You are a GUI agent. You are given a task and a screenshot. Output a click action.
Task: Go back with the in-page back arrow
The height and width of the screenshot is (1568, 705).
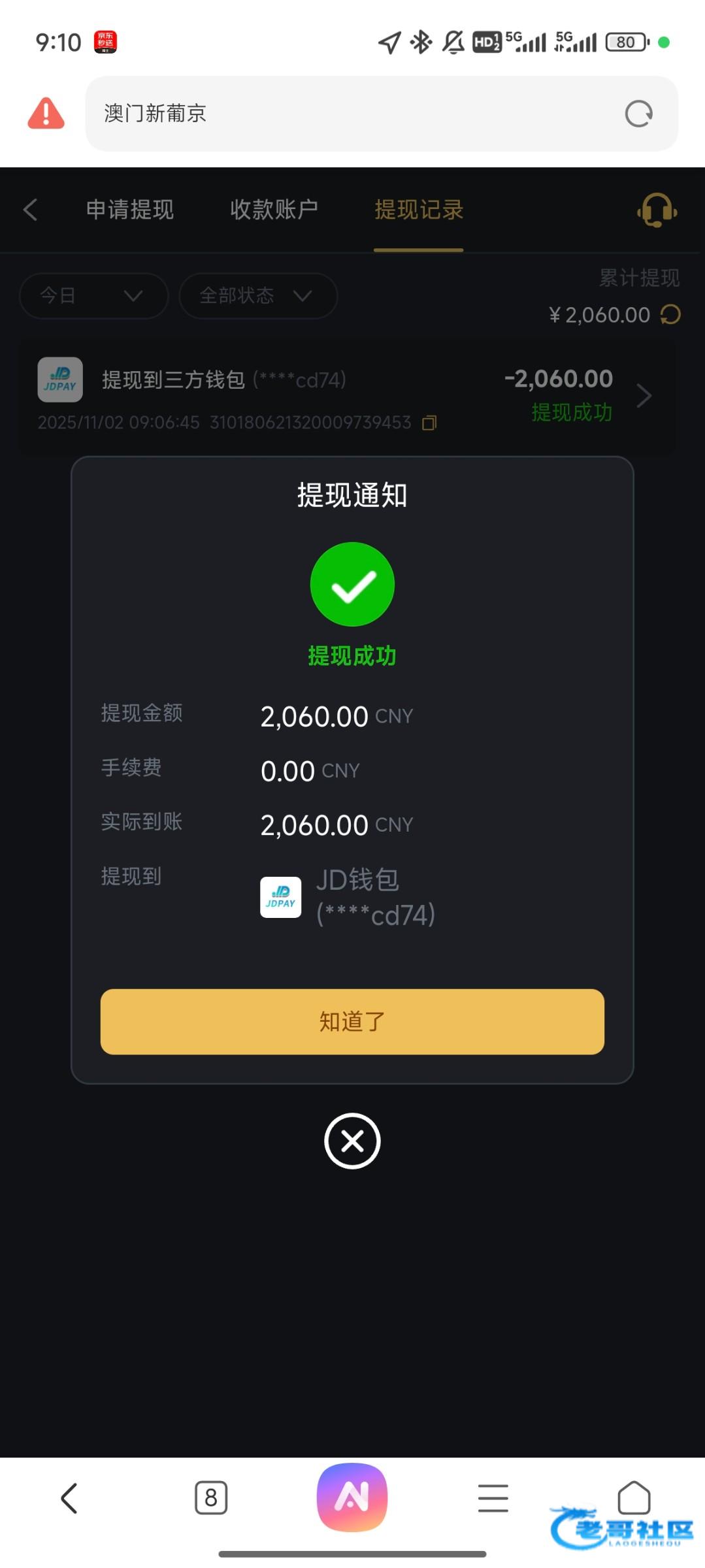coord(30,210)
